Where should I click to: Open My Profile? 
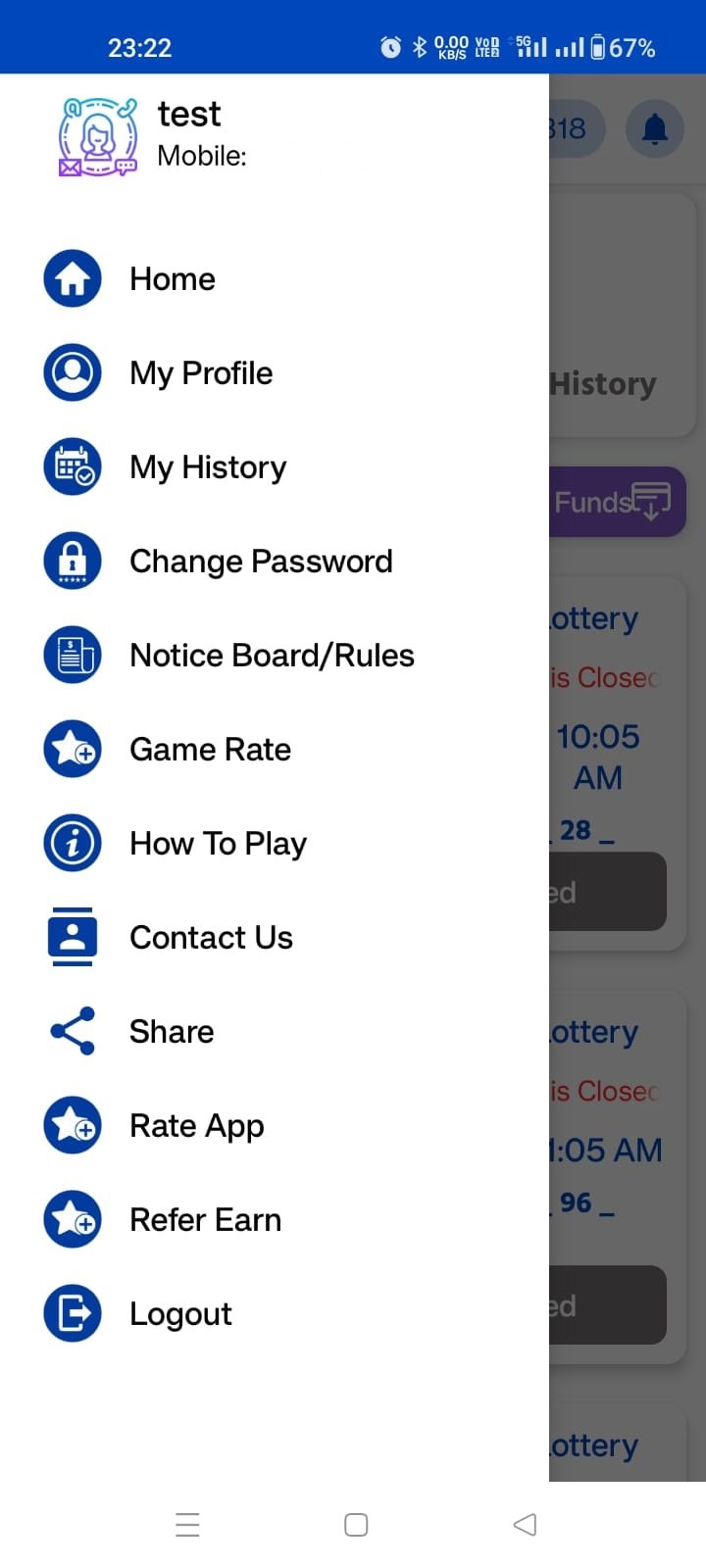click(201, 373)
